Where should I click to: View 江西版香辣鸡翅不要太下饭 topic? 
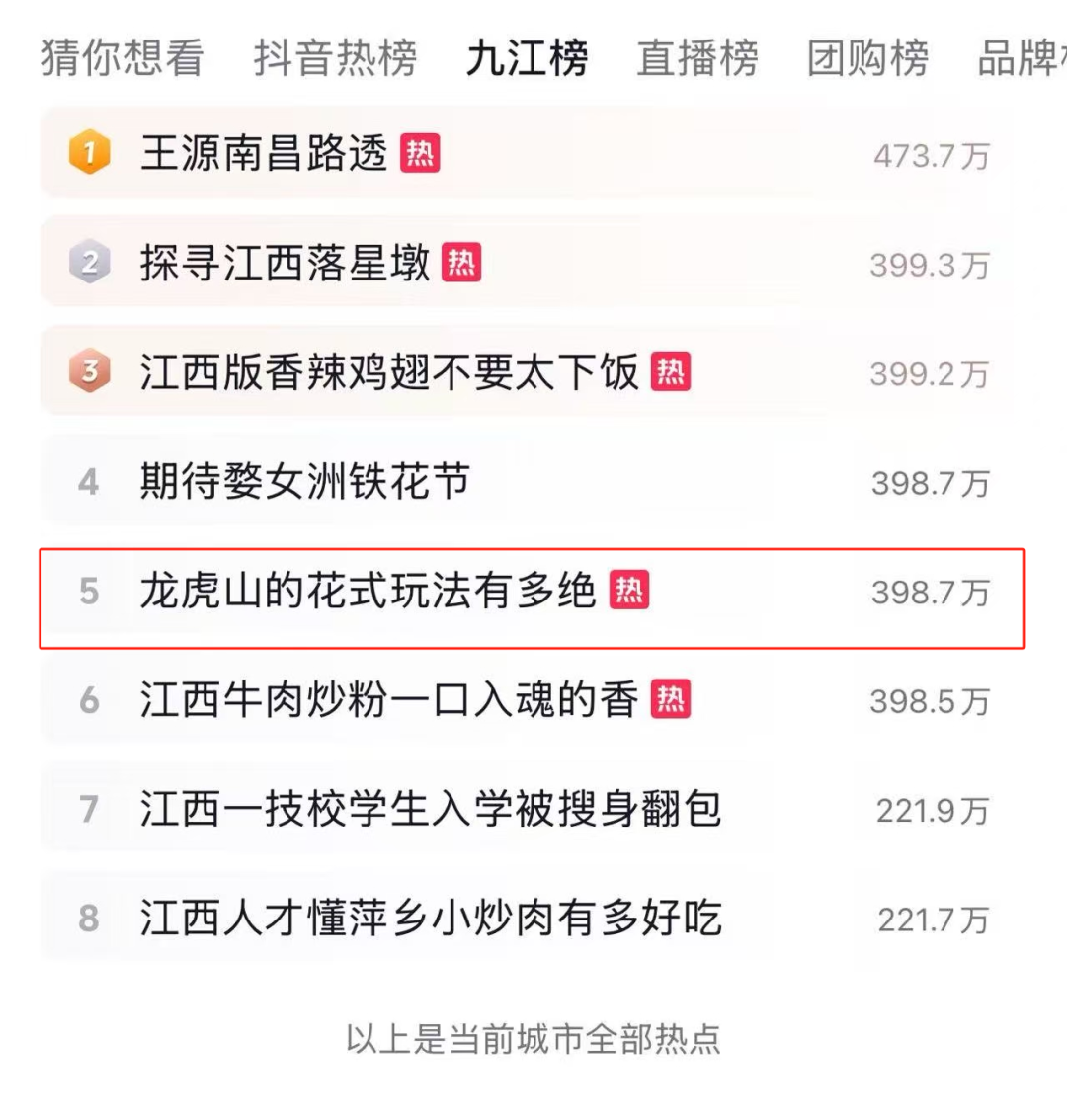(x=389, y=372)
